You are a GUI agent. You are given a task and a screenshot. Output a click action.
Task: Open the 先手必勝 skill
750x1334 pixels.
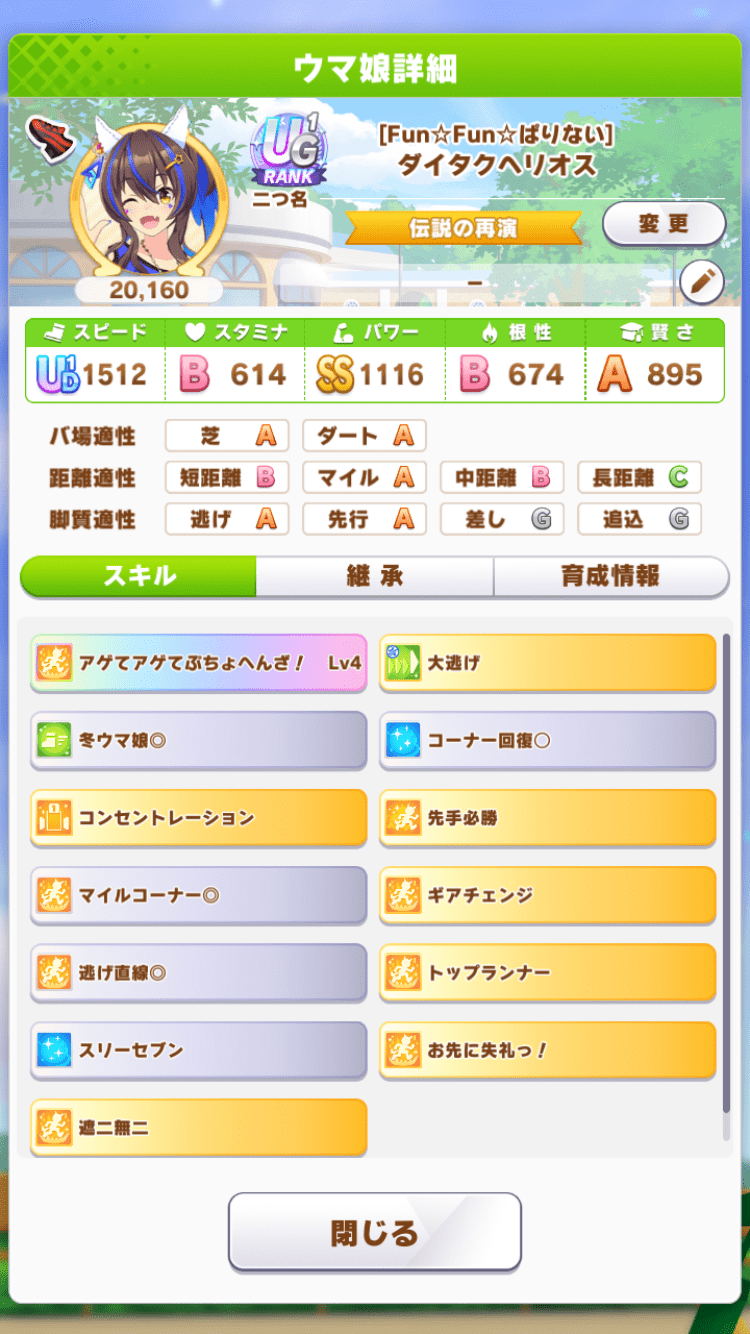click(547, 818)
